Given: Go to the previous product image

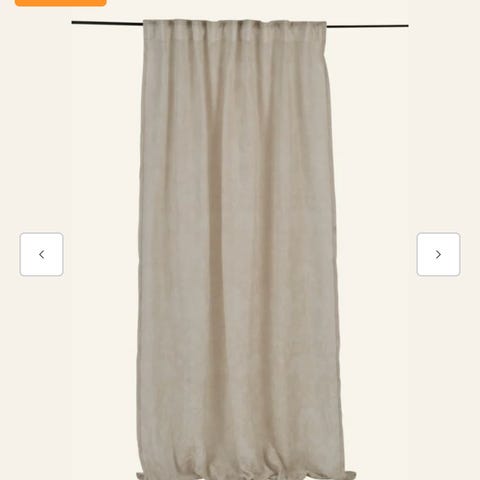Looking at the screenshot, I should [x=41, y=254].
